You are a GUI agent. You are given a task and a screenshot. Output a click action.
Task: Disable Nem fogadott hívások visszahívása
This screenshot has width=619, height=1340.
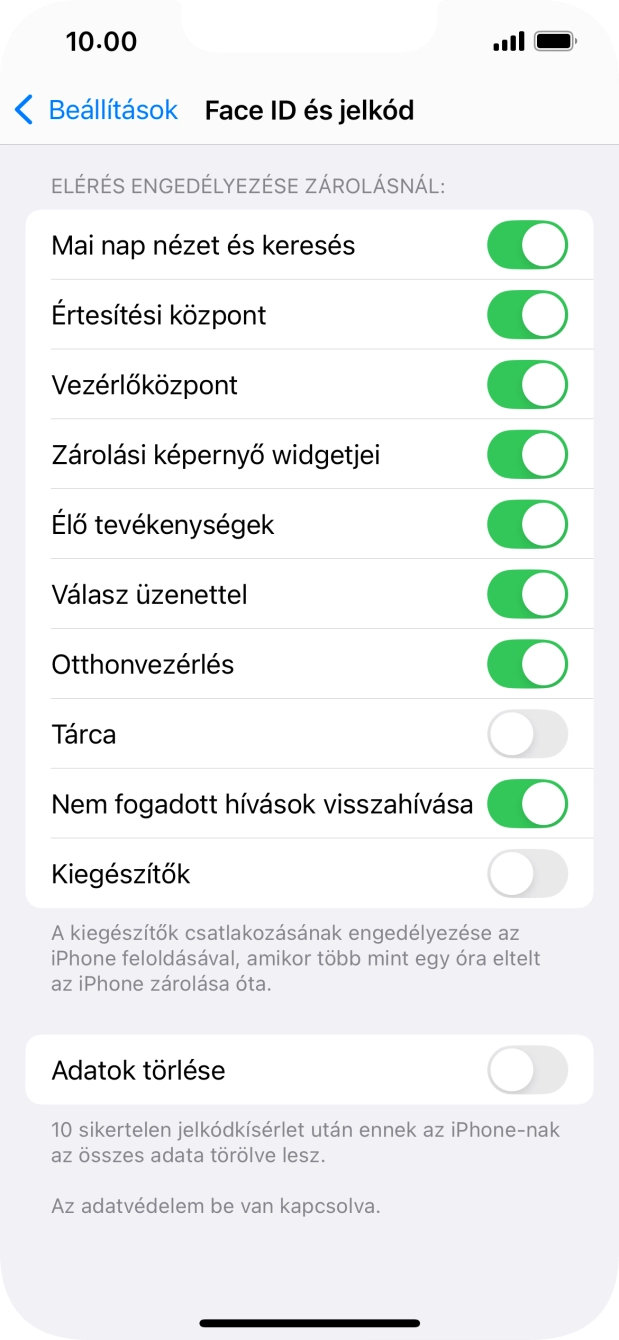(x=527, y=805)
